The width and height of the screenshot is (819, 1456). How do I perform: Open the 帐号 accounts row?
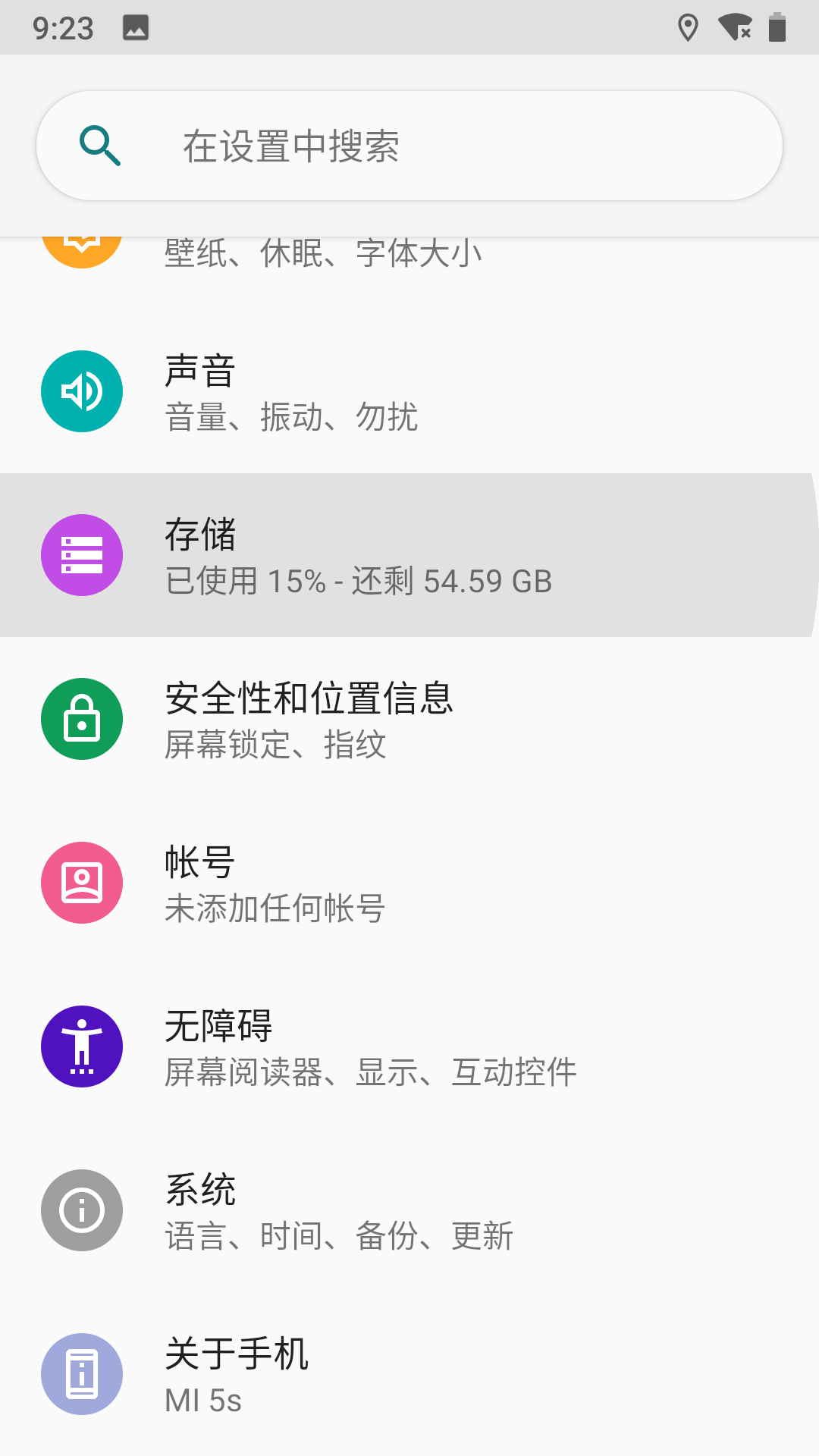[x=409, y=883]
